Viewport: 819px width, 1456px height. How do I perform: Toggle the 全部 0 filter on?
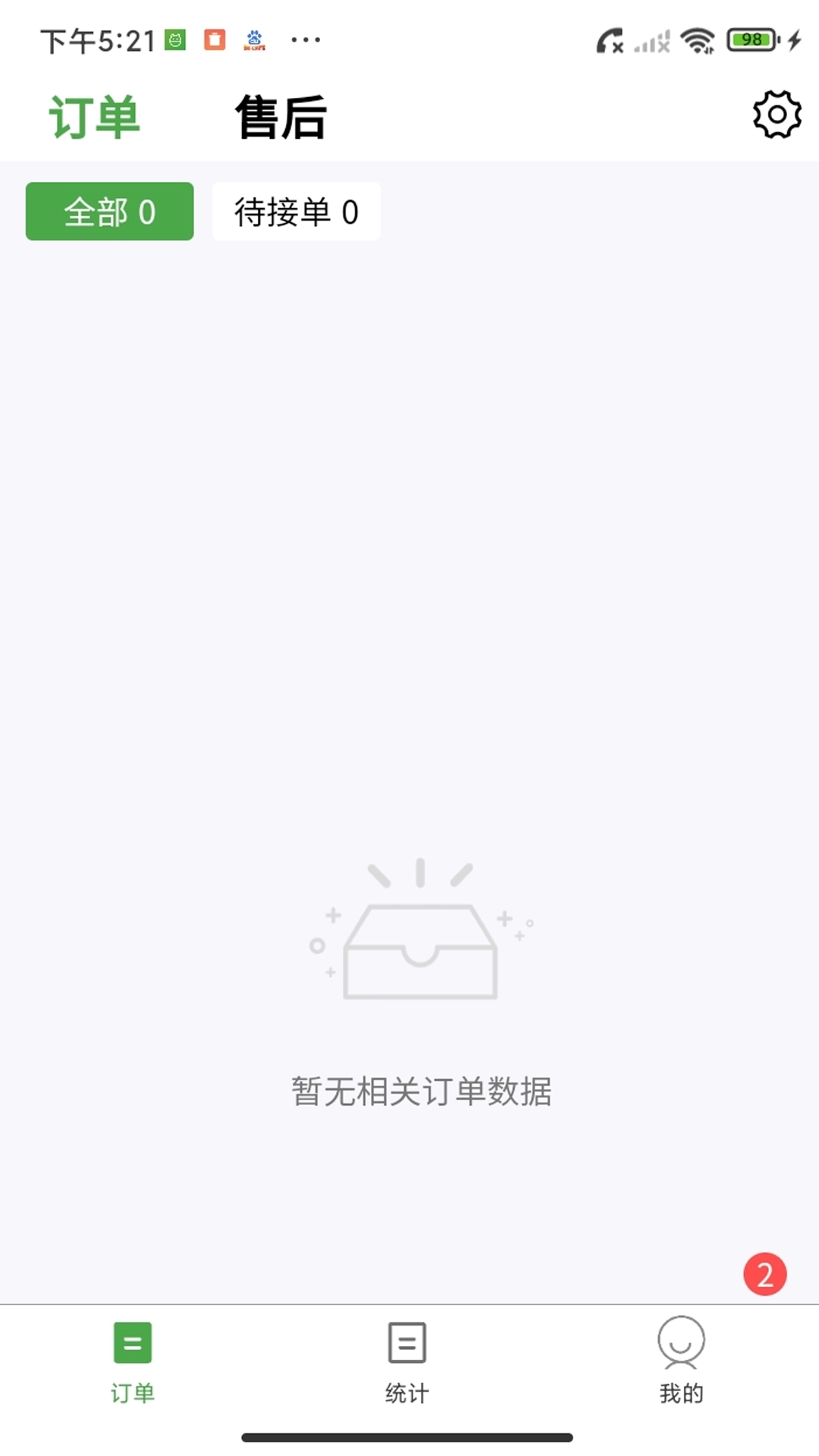pyautogui.click(x=109, y=212)
